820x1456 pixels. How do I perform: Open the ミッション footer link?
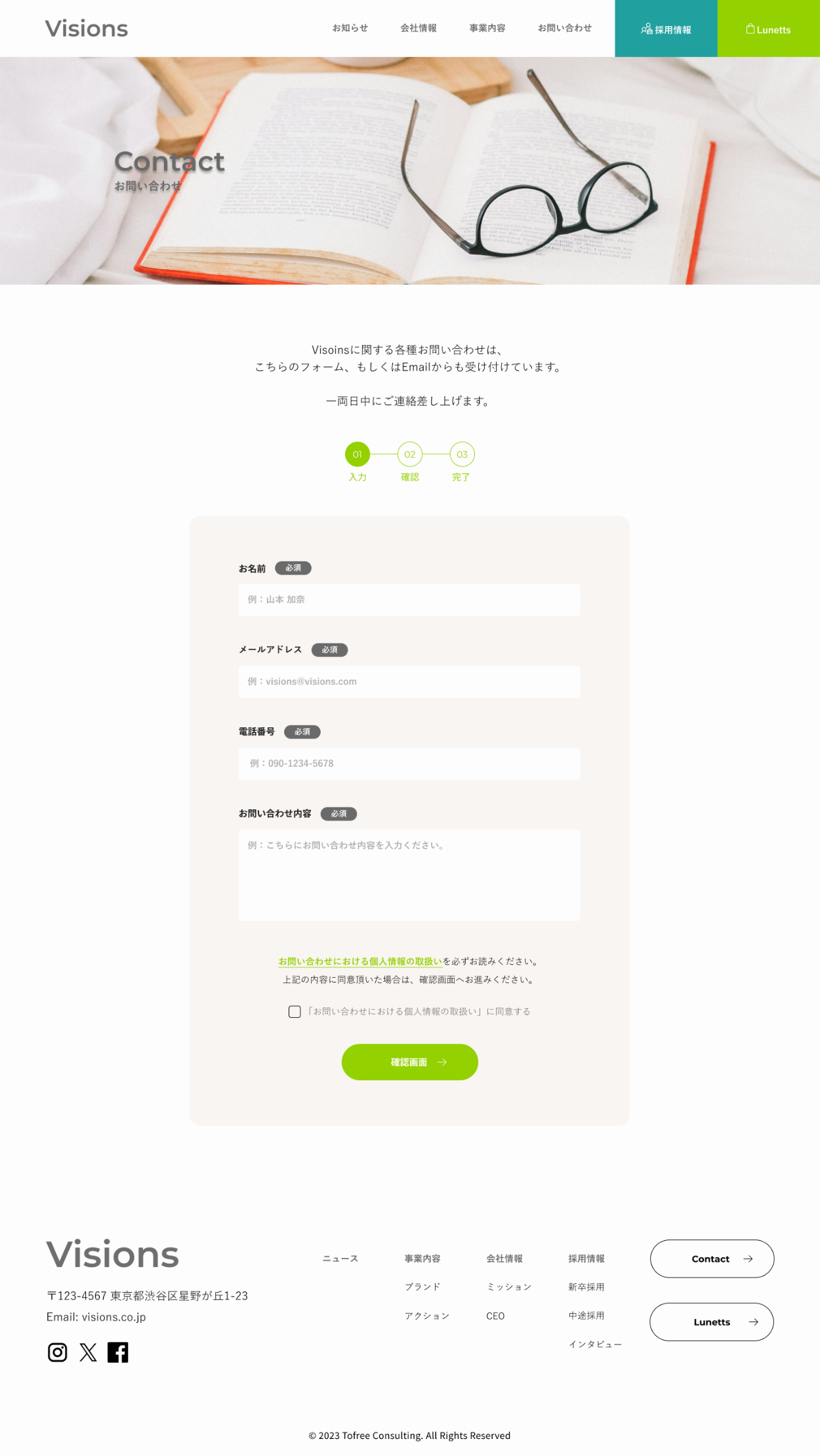509,1287
